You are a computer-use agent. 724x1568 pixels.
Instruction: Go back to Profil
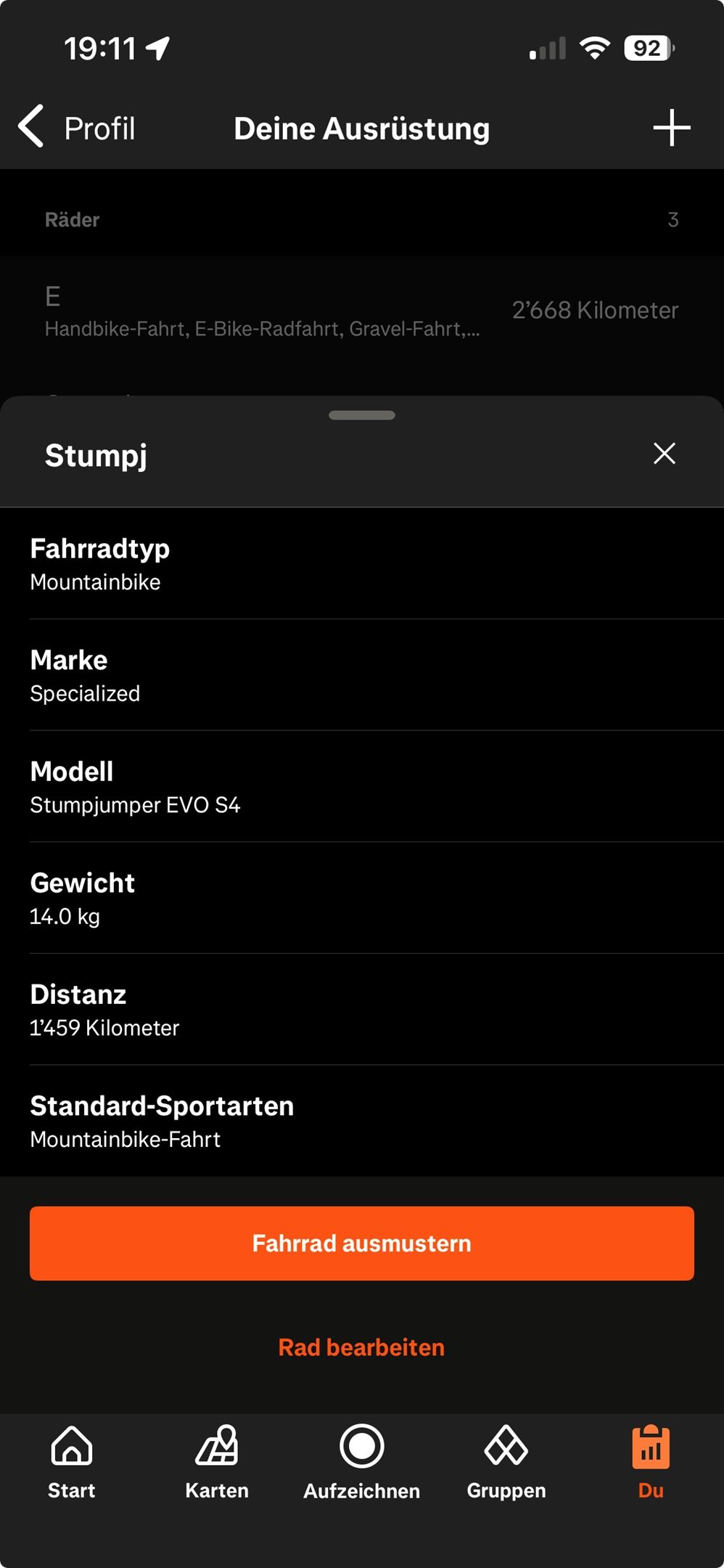click(x=77, y=128)
